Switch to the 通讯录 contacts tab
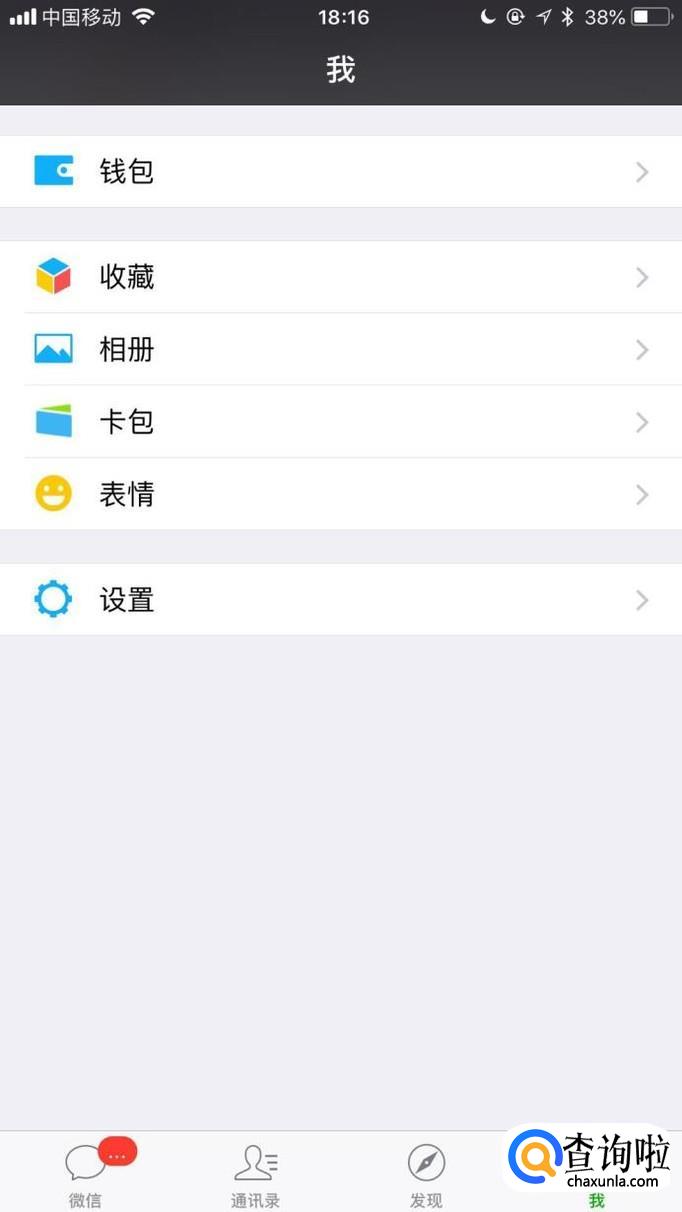The image size is (682, 1212). coord(256,1172)
